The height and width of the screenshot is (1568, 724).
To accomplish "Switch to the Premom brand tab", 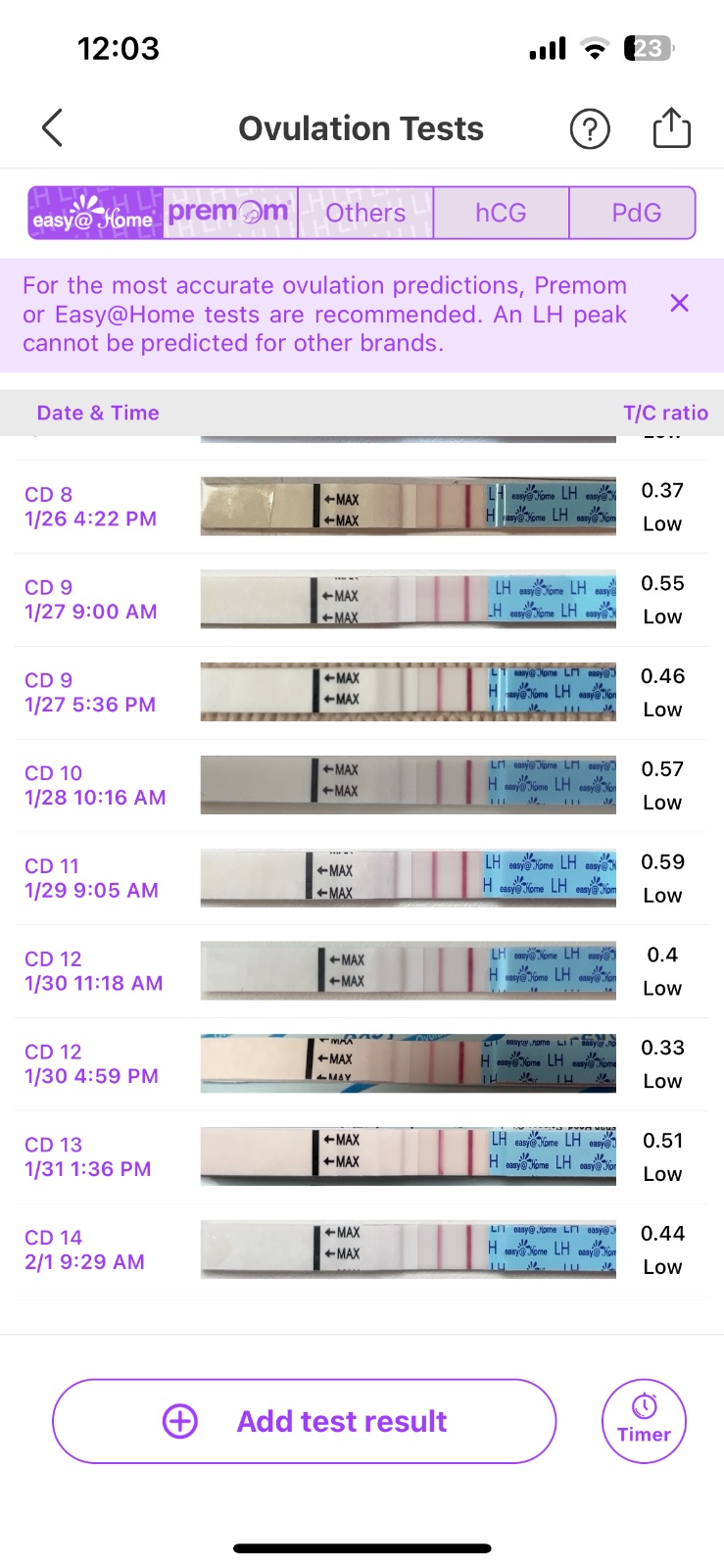I will [x=230, y=214].
